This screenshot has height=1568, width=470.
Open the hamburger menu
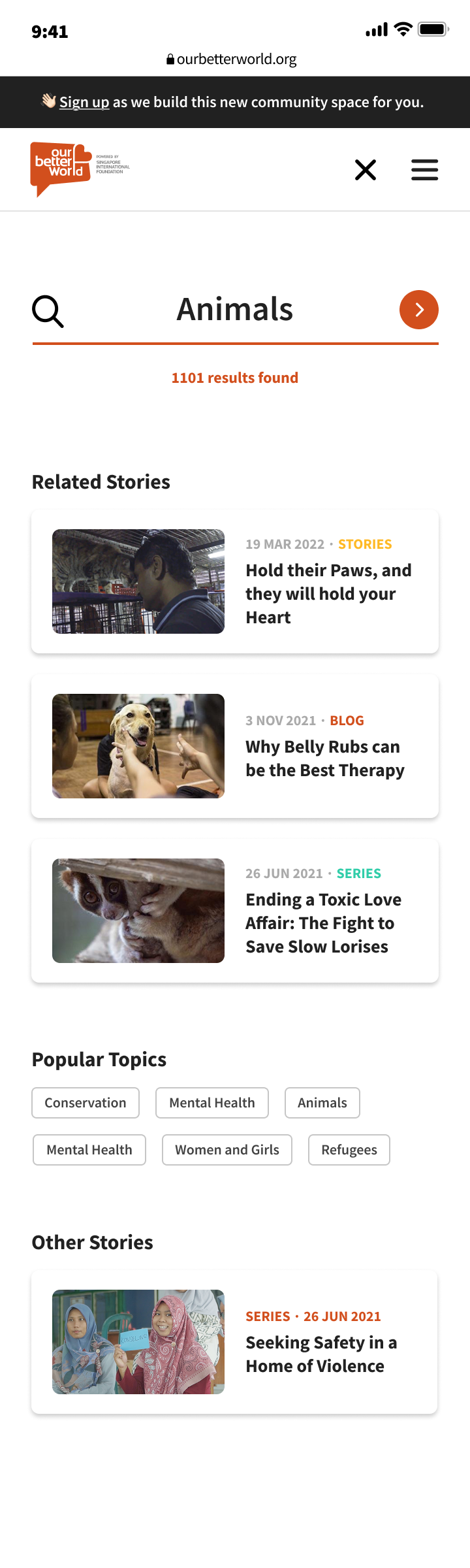pos(424,170)
